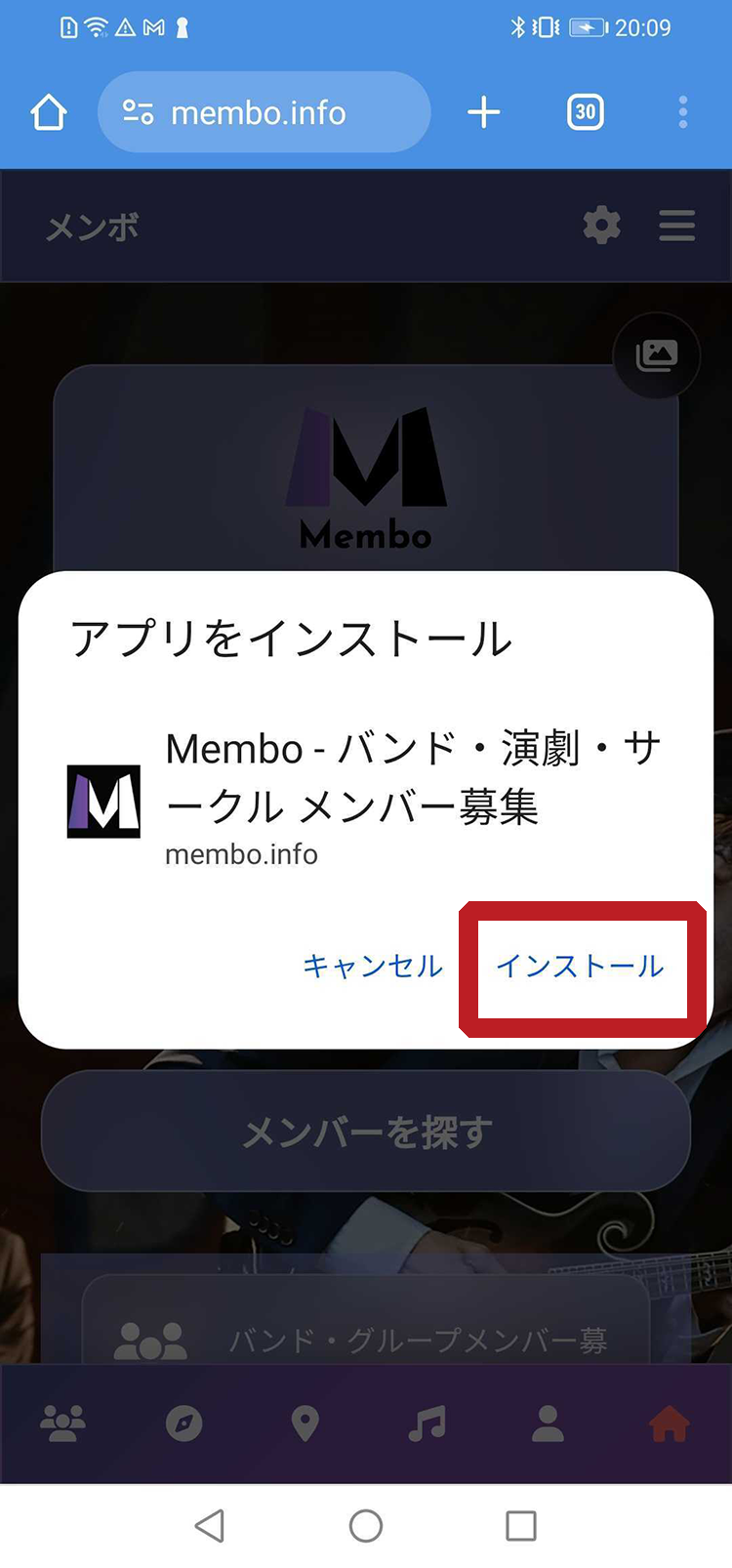The image size is (732, 1568).
Task: Select the members group icon in bottom navigation
Action: (x=61, y=1424)
